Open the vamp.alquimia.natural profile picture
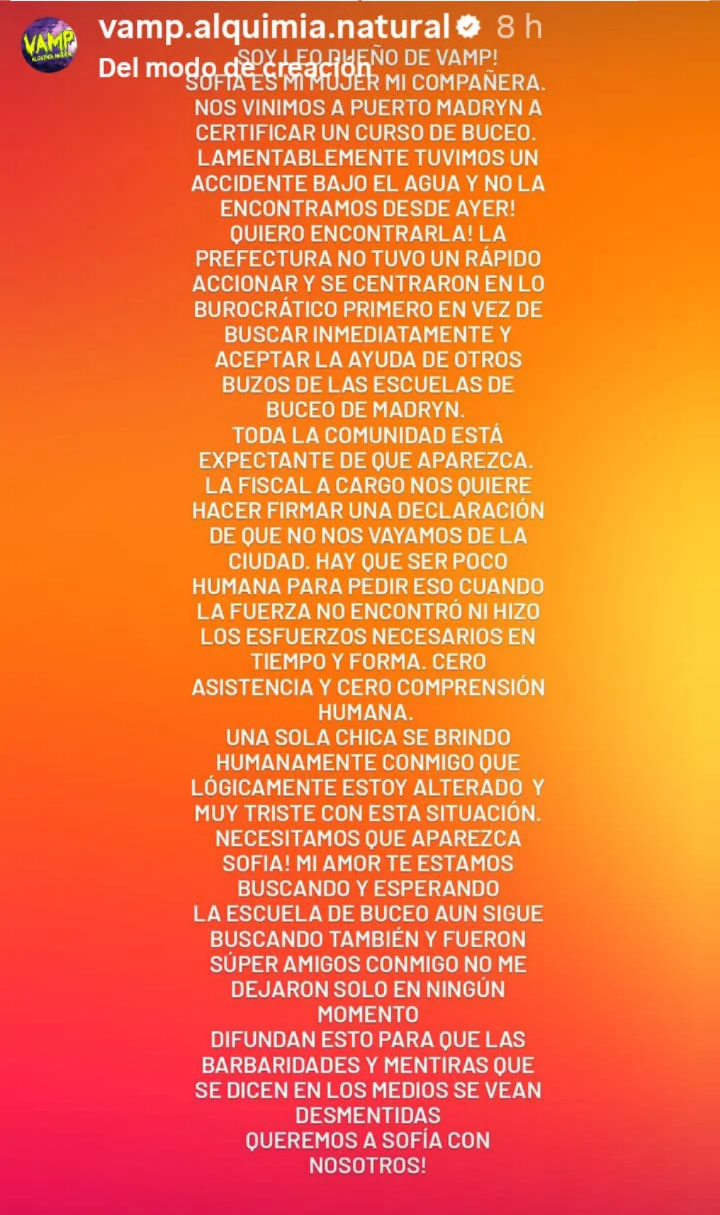This screenshot has width=720, height=1215. click(x=50, y=45)
